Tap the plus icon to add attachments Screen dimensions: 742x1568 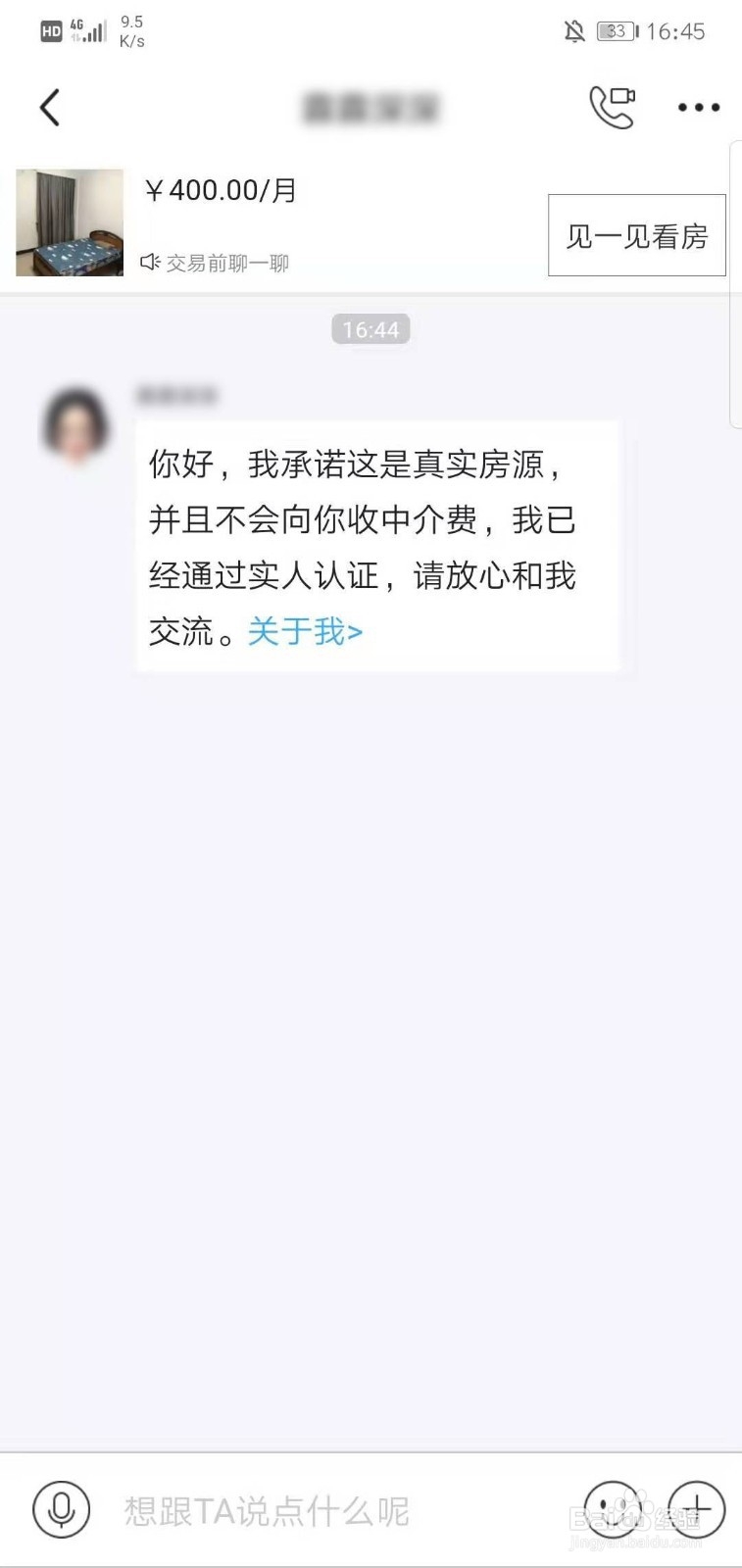click(x=697, y=1509)
